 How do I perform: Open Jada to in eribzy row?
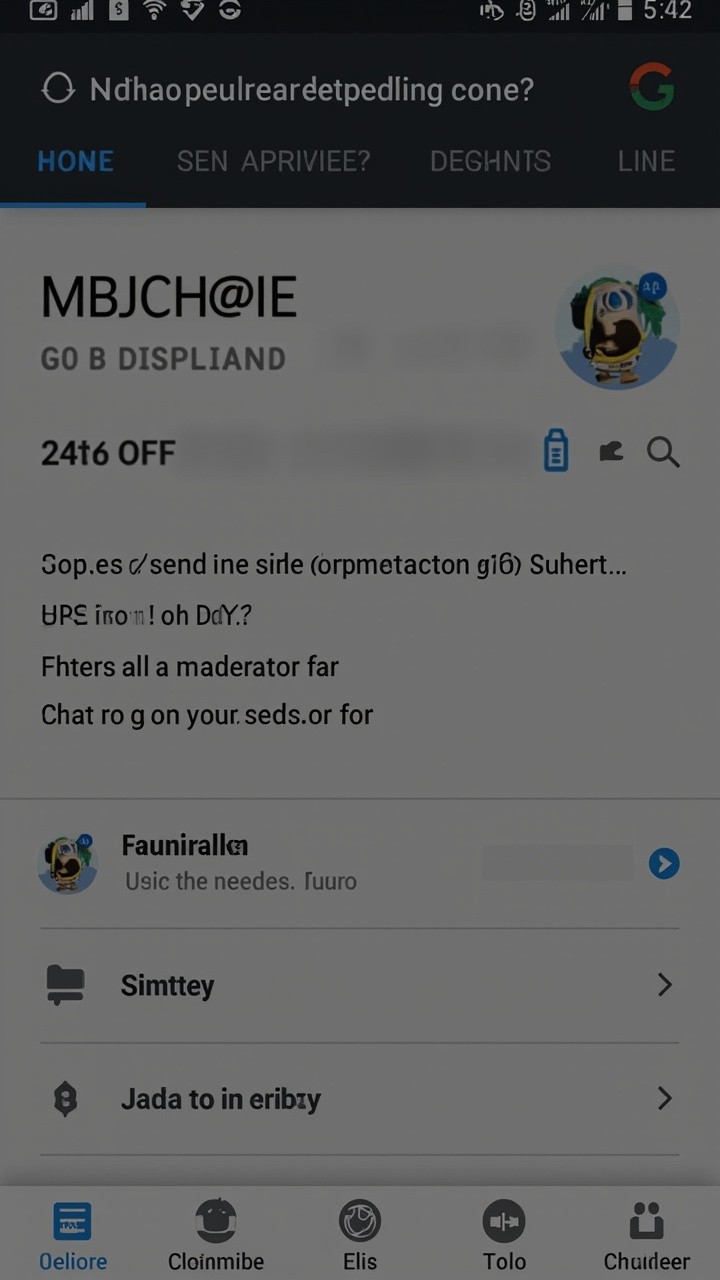click(x=360, y=1099)
